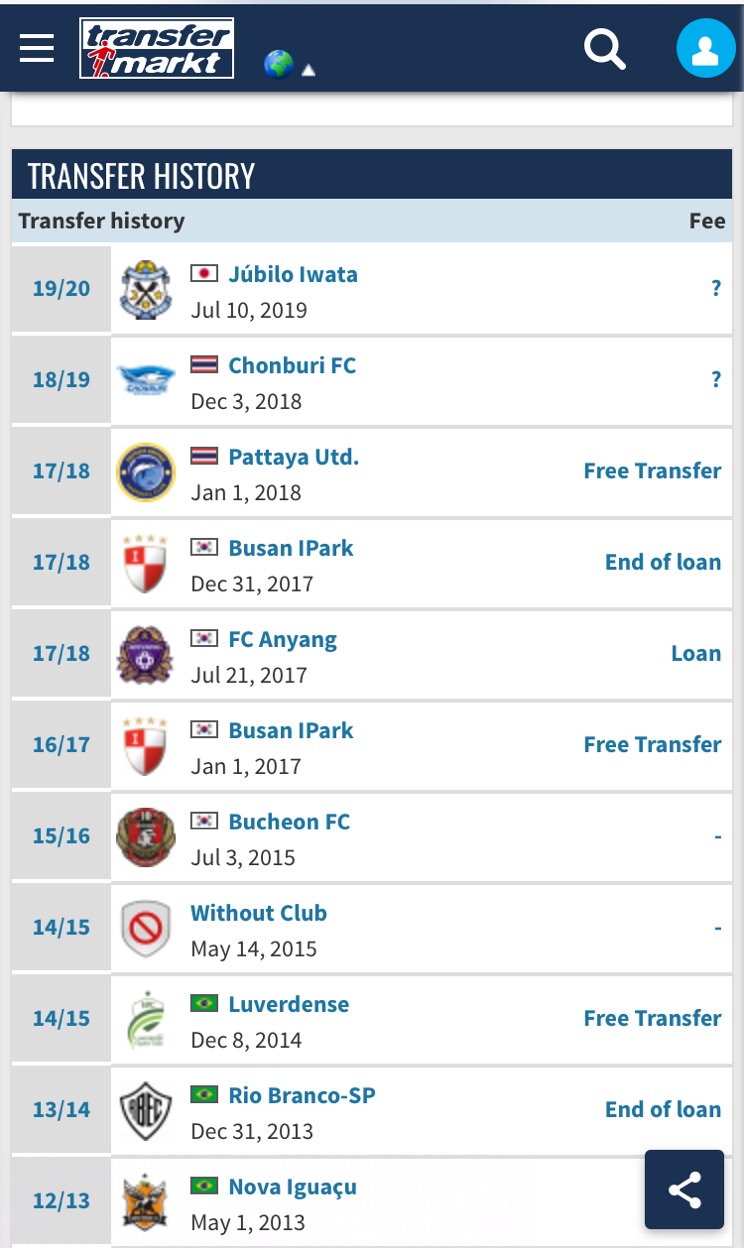Go to the Transfermarkt home logo
The width and height of the screenshot is (744, 1248).
click(157, 48)
